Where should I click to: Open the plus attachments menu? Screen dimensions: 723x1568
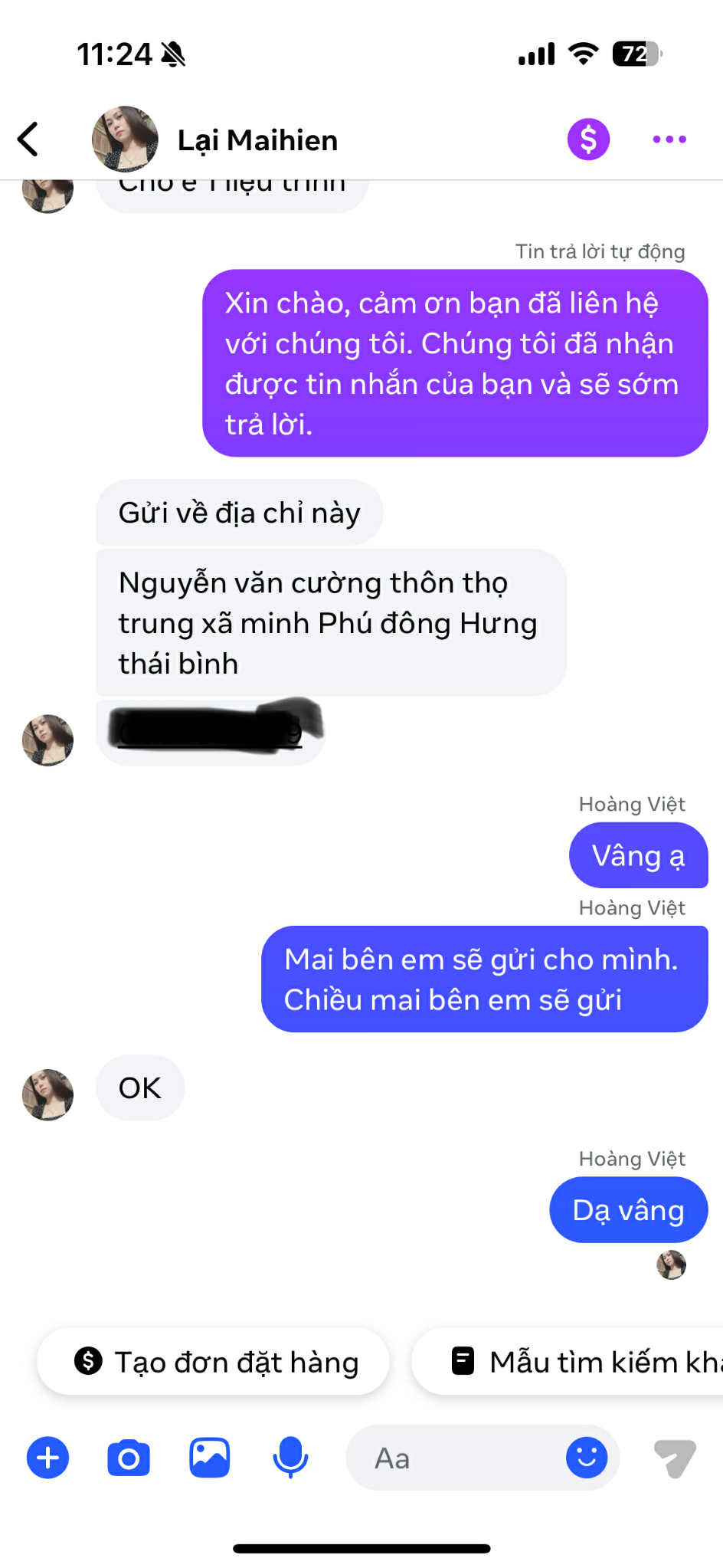pyautogui.click(x=47, y=1458)
